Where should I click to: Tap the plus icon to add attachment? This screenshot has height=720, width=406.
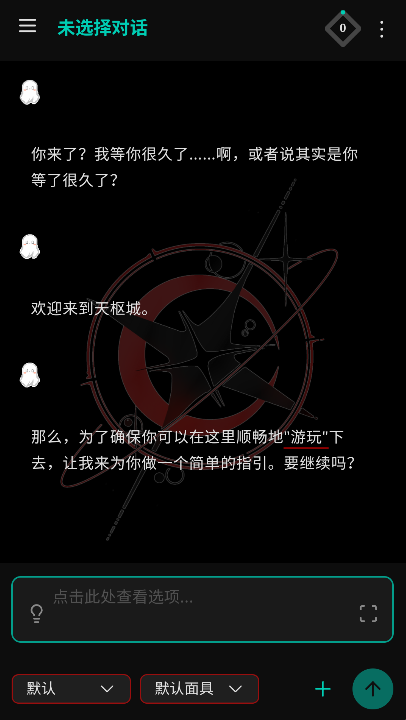point(323,689)
